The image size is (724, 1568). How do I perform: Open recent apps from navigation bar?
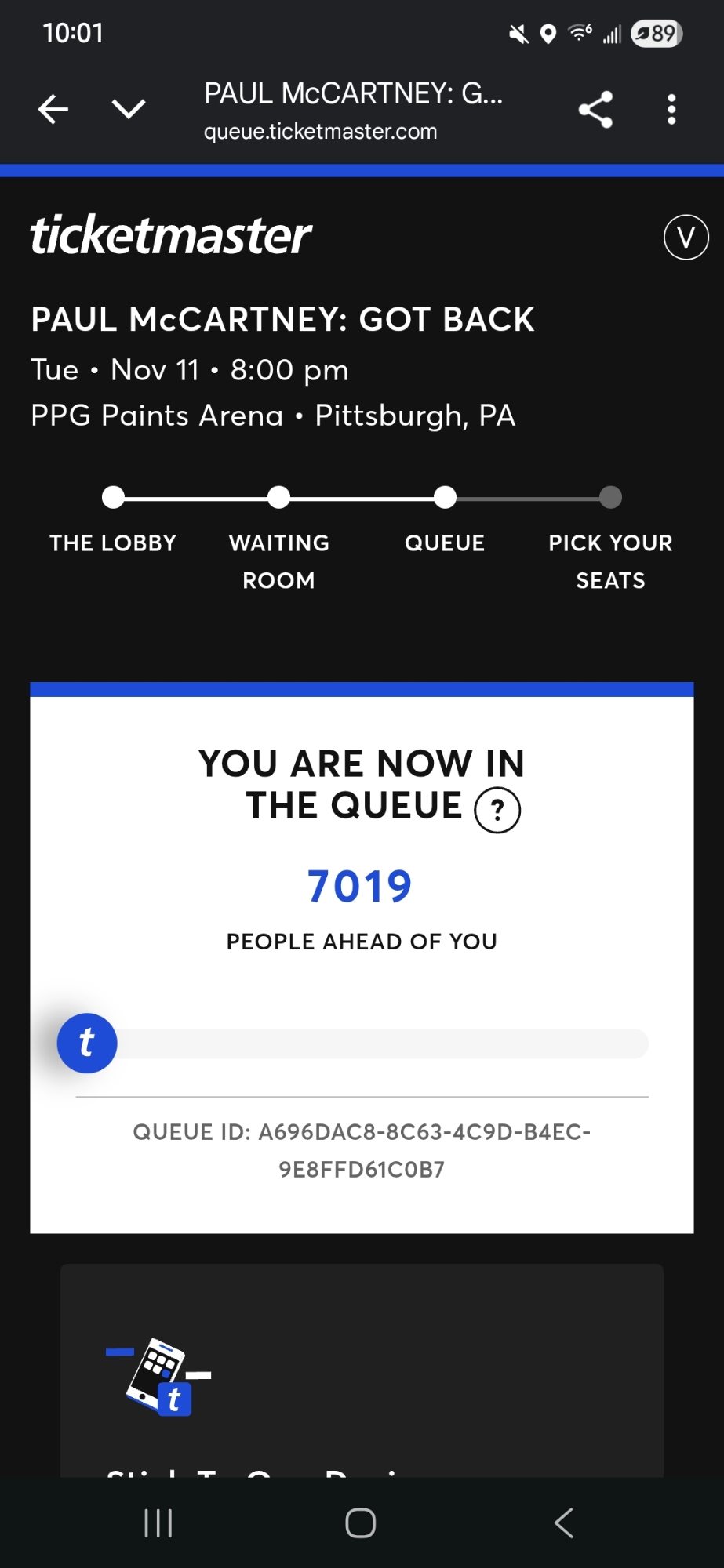[x=158, y=1523]
